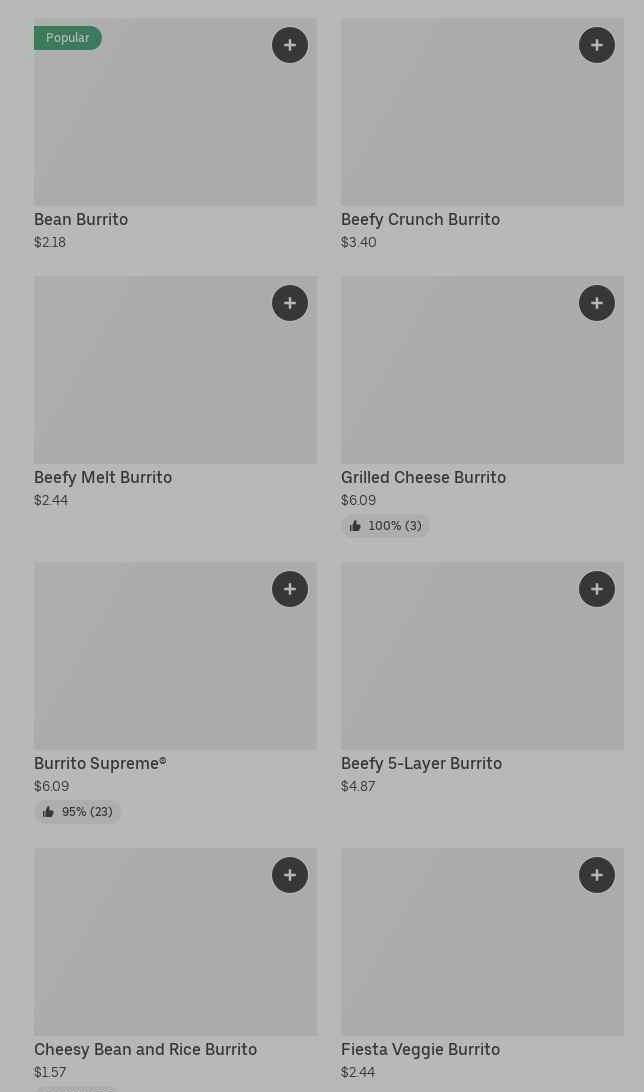The height and width of the screenshot is (1092, 644).
Task: Add Grilled Cheese Burrito to cart
Action: 597,303
